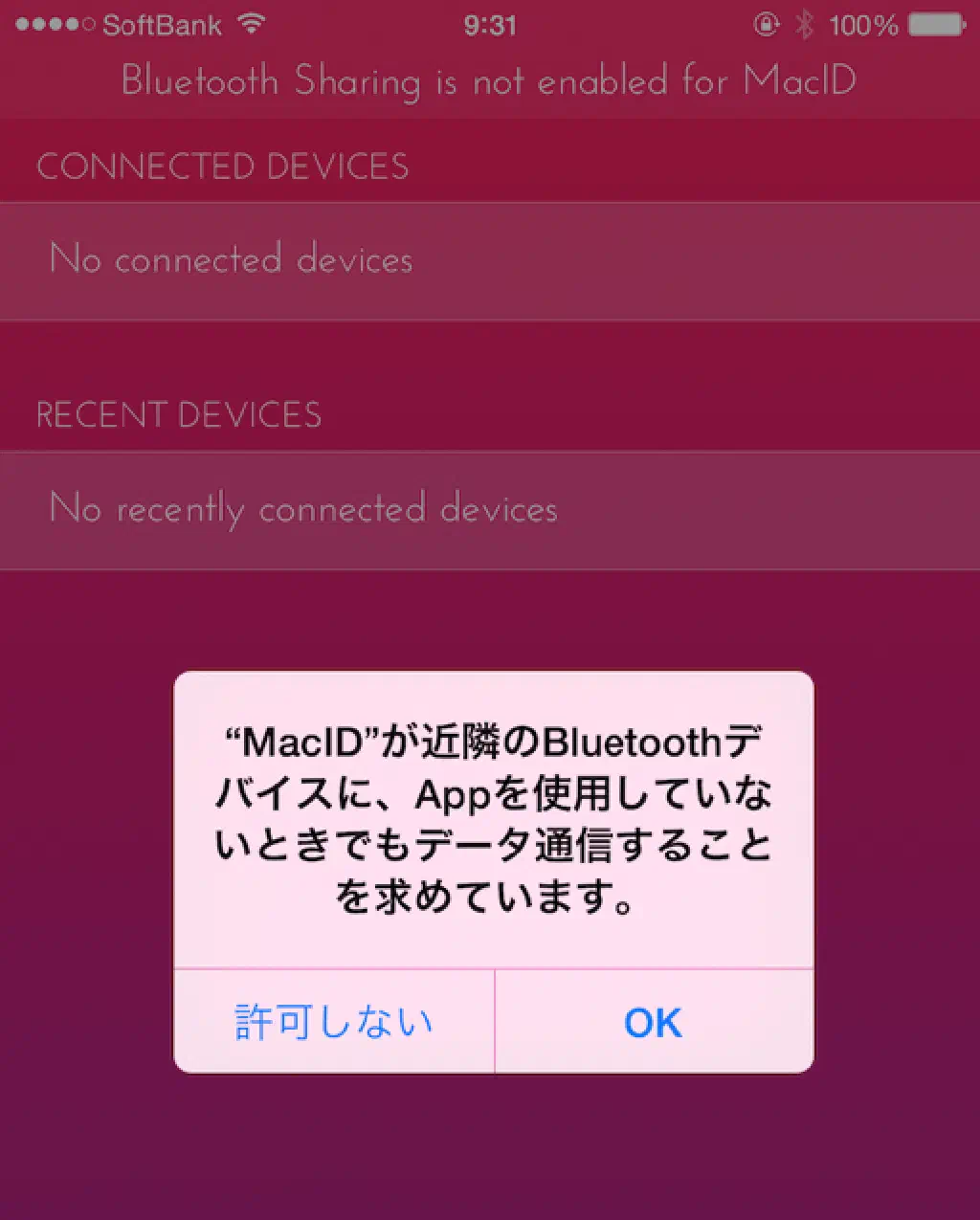980x1220 pixels.
Task: Tap 許可しない to deny Bluetooth access
Action: (333, 1021)
